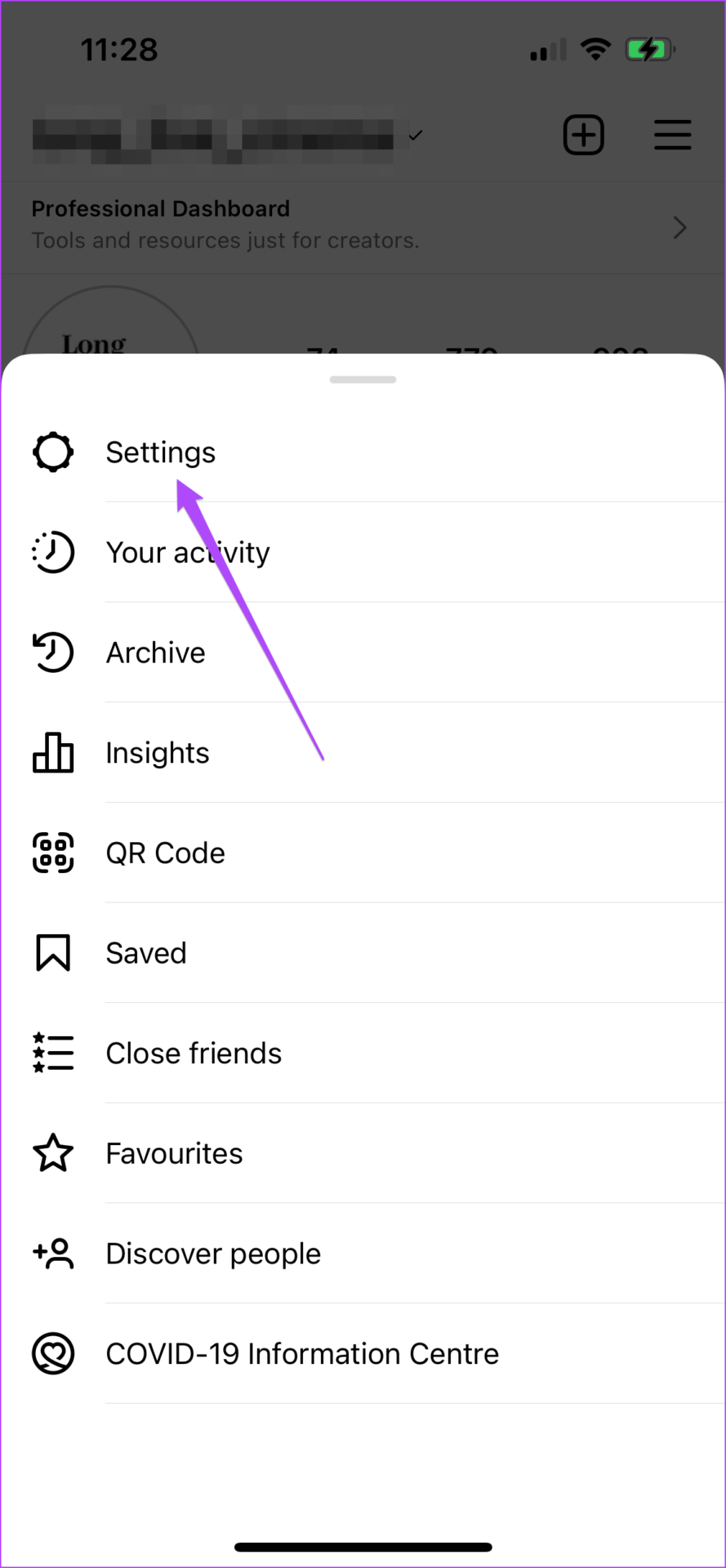
Task: Open Settings from the menu
Action: click(x=161, y=452)
